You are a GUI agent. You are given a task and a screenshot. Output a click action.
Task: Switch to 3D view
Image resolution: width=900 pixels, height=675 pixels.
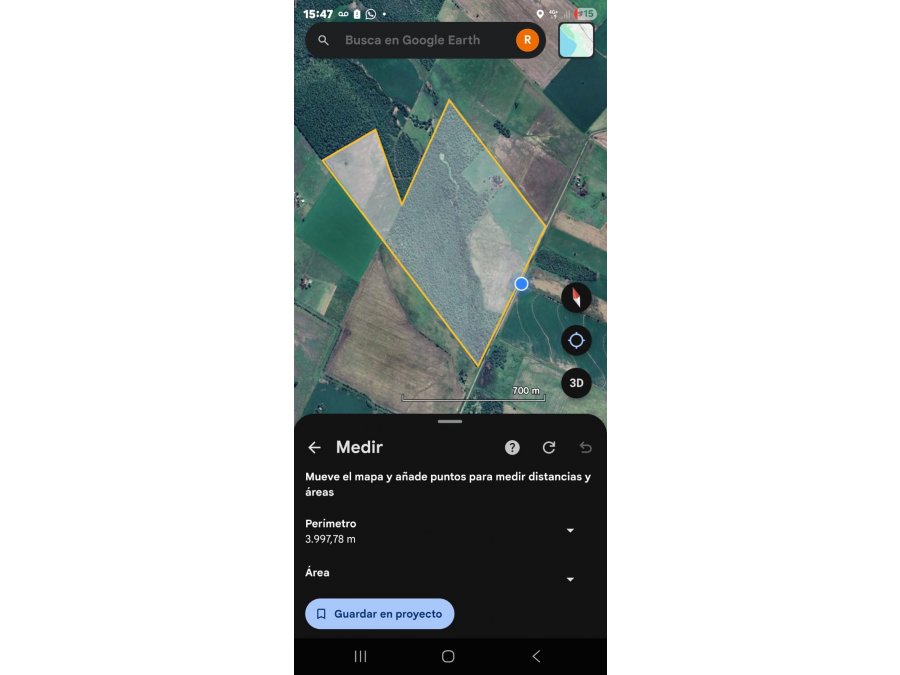(x=576, y=383)
